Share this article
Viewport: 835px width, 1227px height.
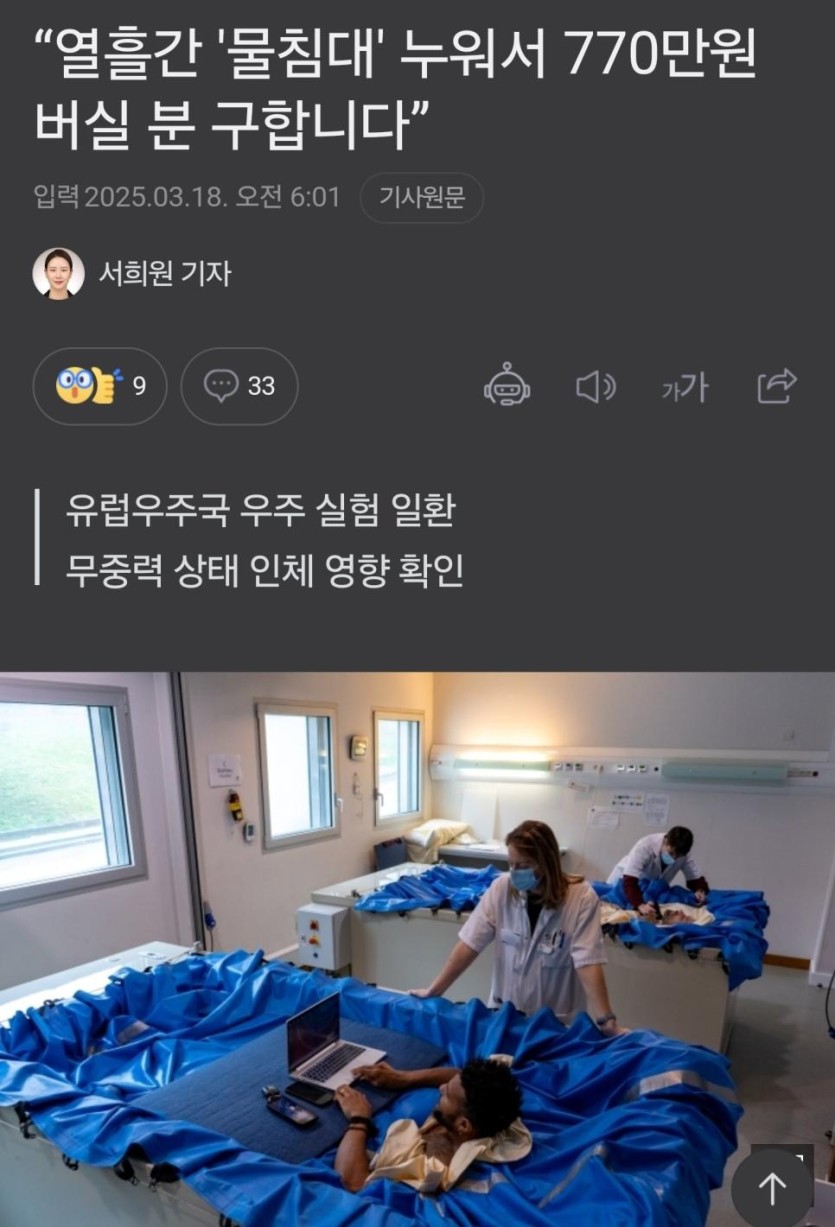[x=776, y=386]
